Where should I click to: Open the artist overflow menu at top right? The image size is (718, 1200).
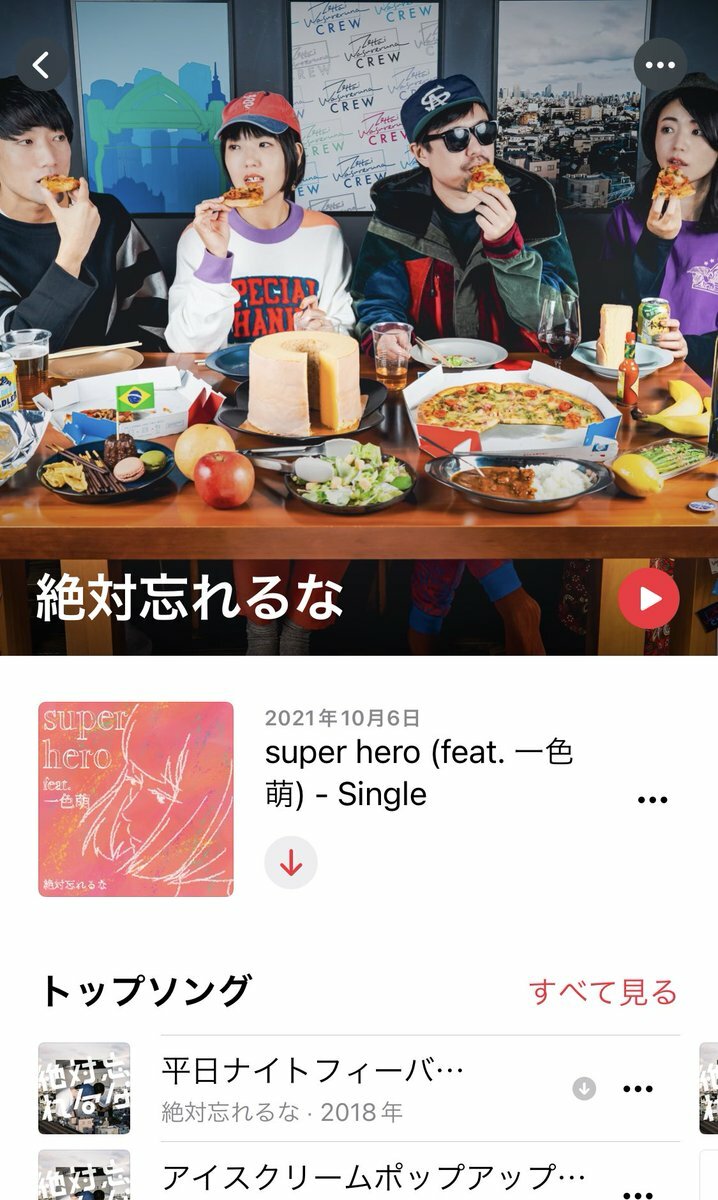[x=660, y=66]
